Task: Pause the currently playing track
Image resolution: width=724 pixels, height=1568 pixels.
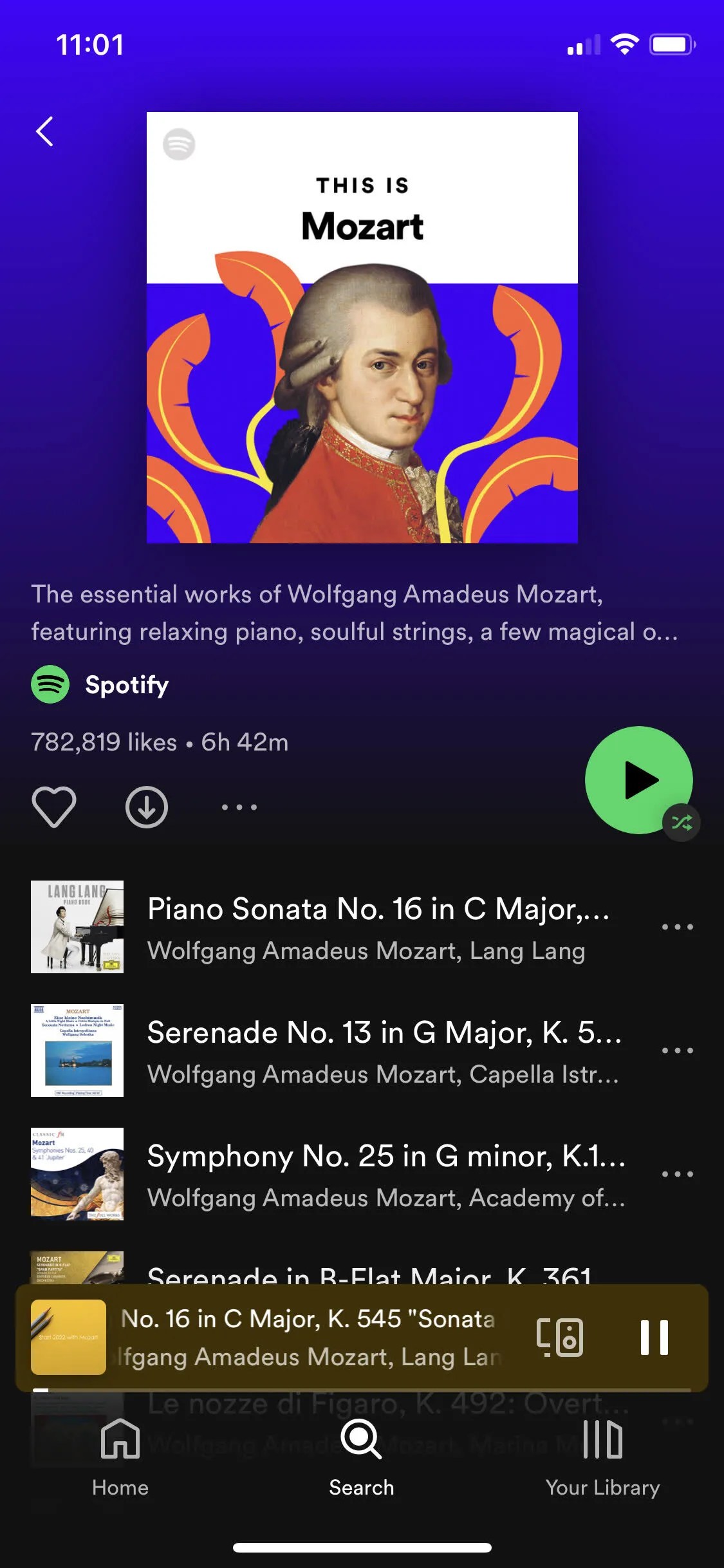Action: click(654, 1338)
